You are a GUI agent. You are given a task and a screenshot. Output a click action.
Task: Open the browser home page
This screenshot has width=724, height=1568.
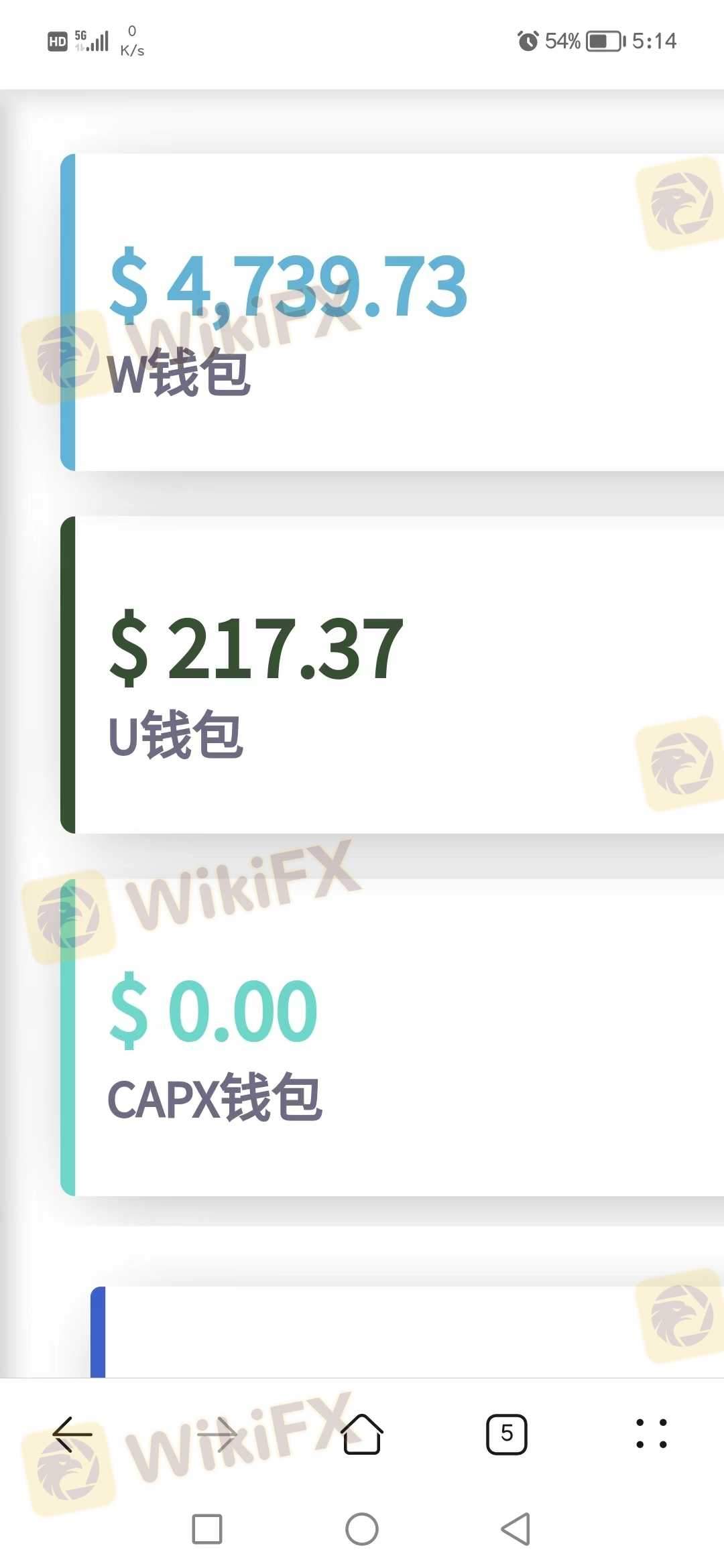click(362, 1434)
